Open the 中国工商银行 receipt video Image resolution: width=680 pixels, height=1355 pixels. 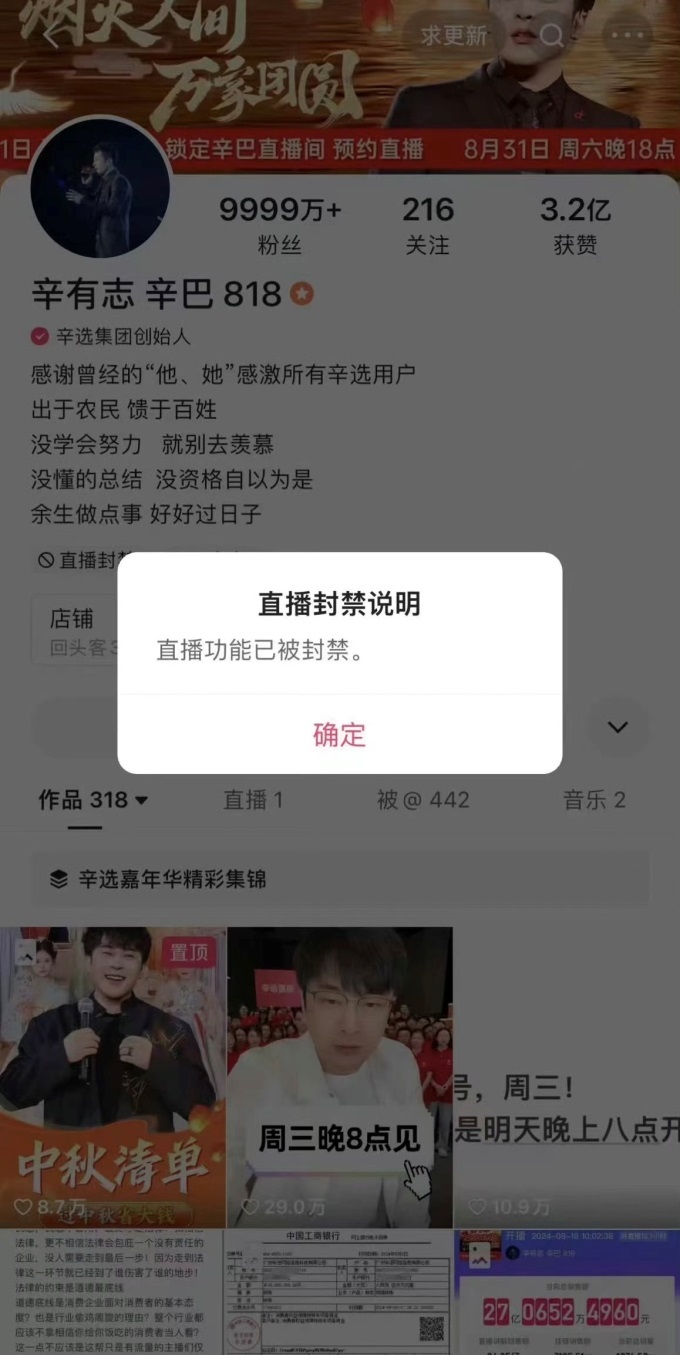click(x=339, y=1292)
